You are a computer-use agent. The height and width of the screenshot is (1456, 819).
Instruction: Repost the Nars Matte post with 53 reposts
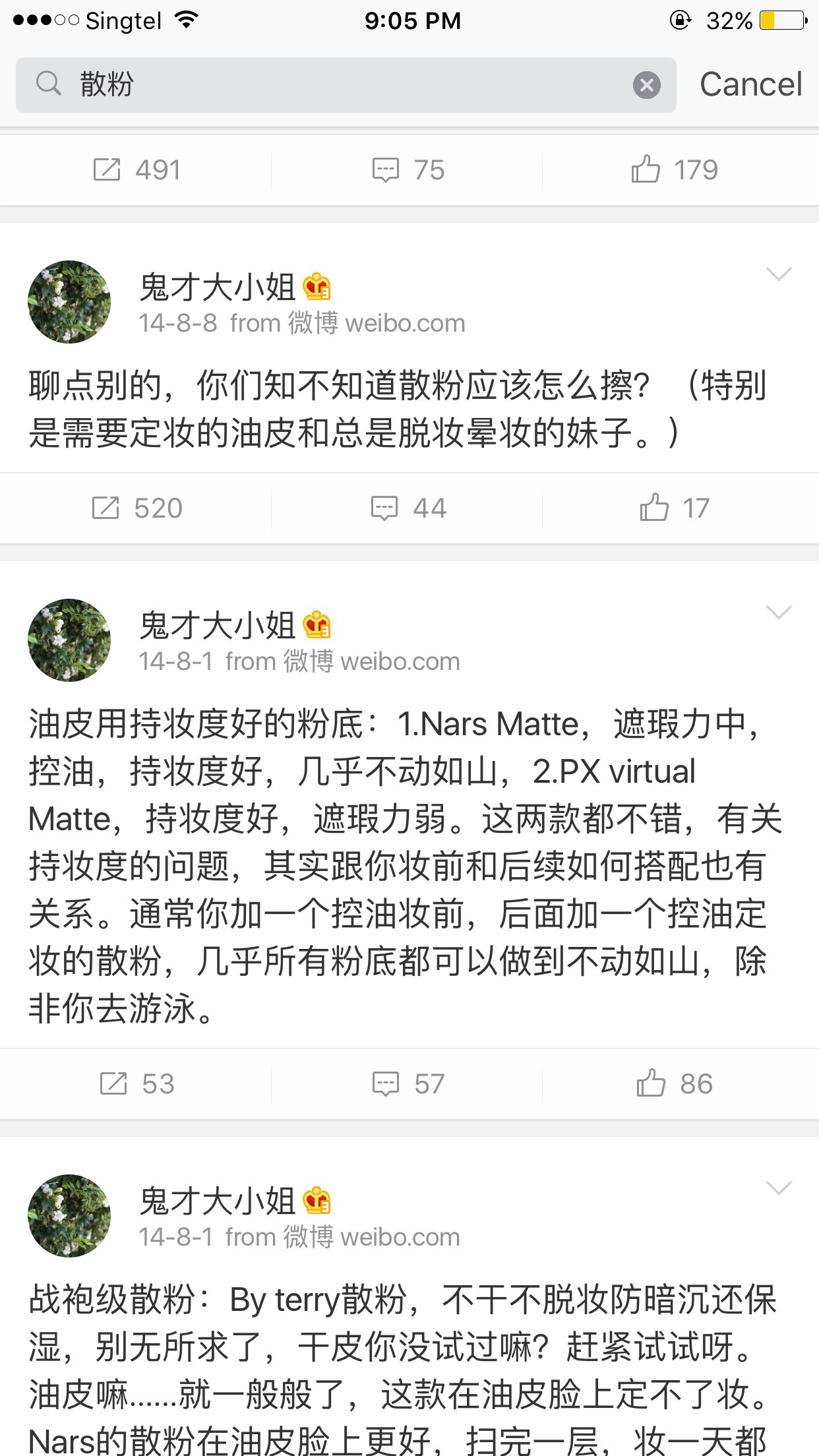pos(136,1084)
